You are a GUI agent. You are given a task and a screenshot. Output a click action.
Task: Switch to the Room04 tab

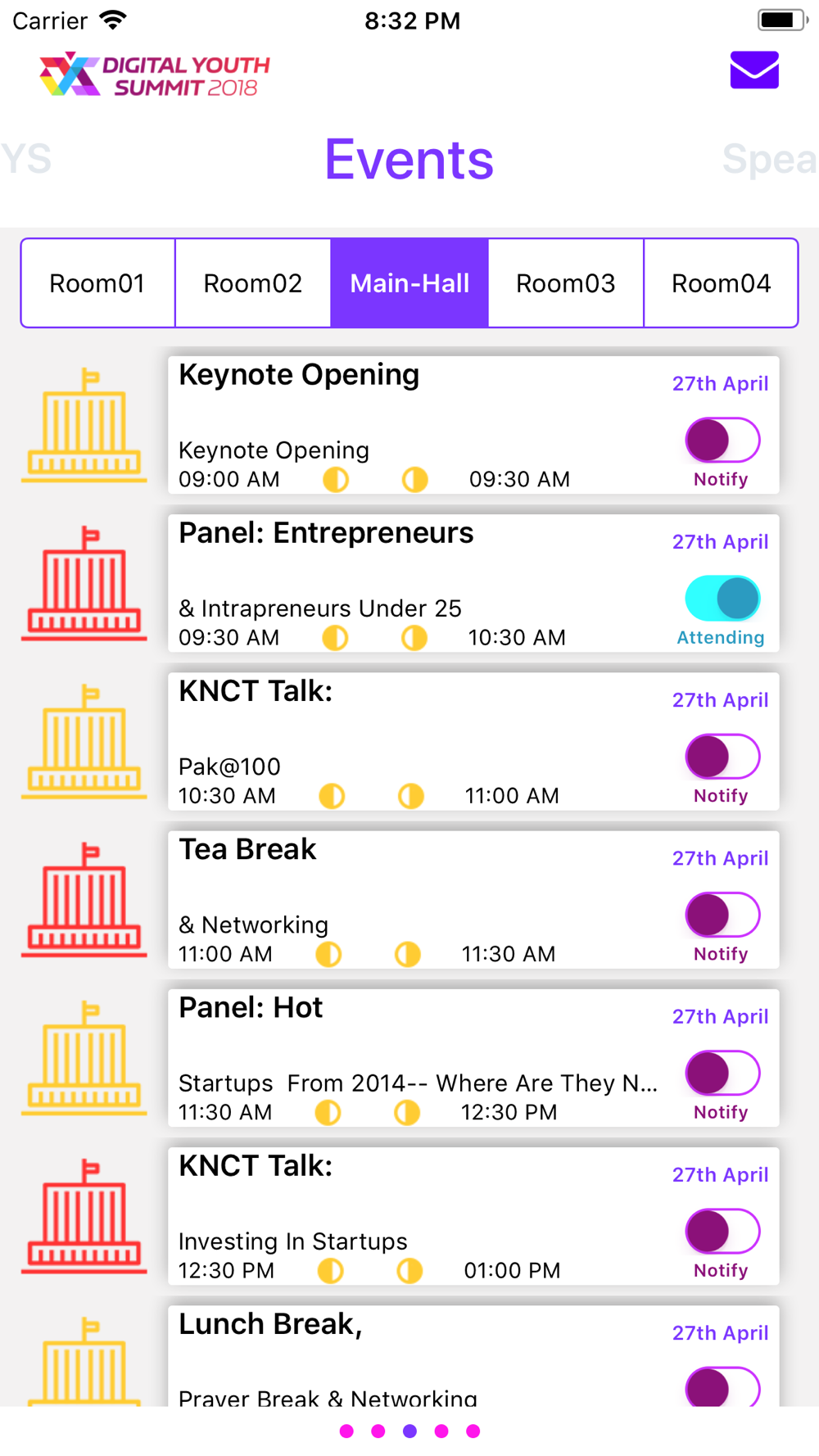[x=721, y=283]
